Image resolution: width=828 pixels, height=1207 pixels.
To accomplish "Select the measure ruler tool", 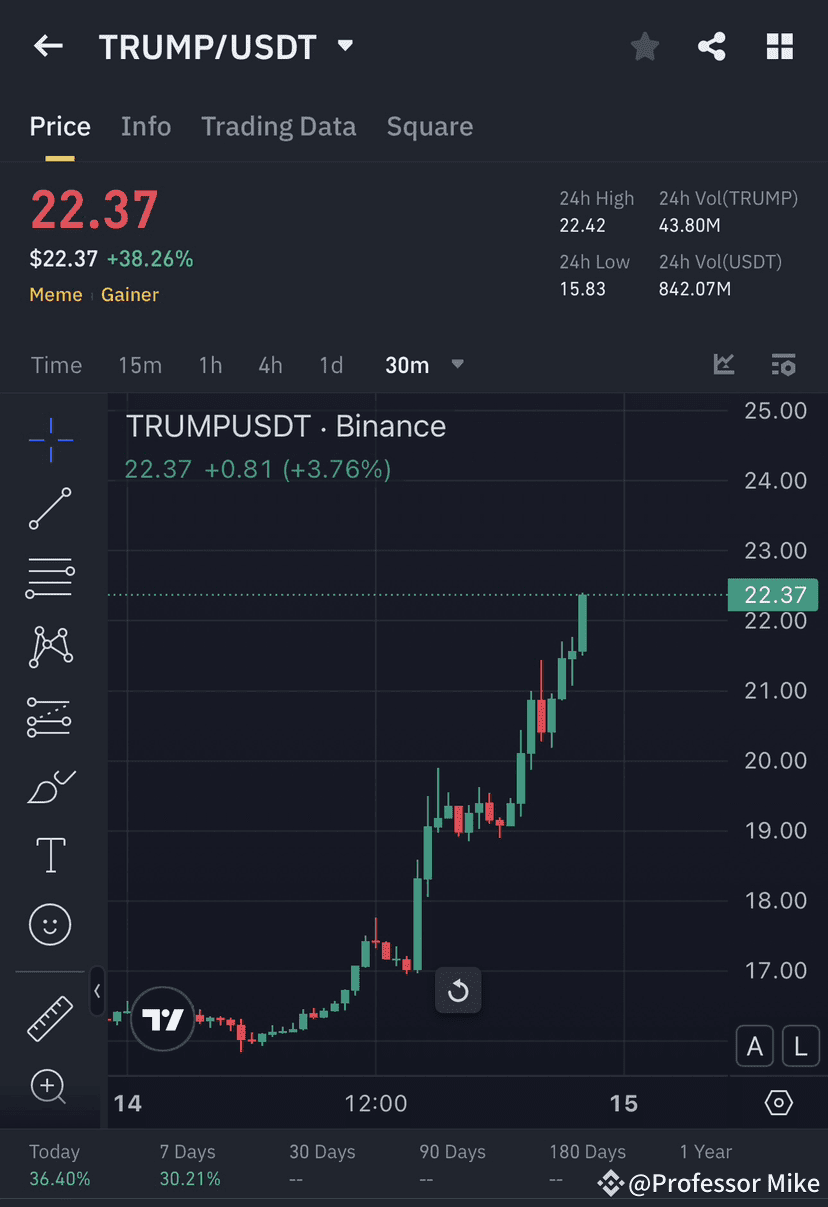I will coord(49,1017).
